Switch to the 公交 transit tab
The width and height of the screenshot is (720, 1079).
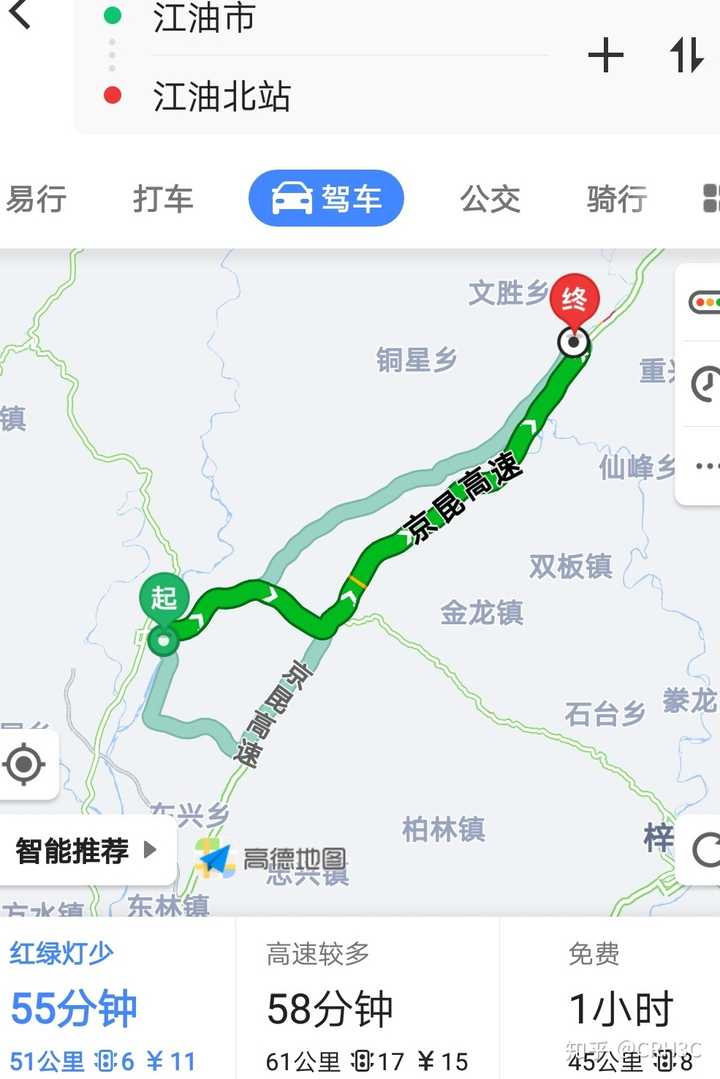point(490,198)
